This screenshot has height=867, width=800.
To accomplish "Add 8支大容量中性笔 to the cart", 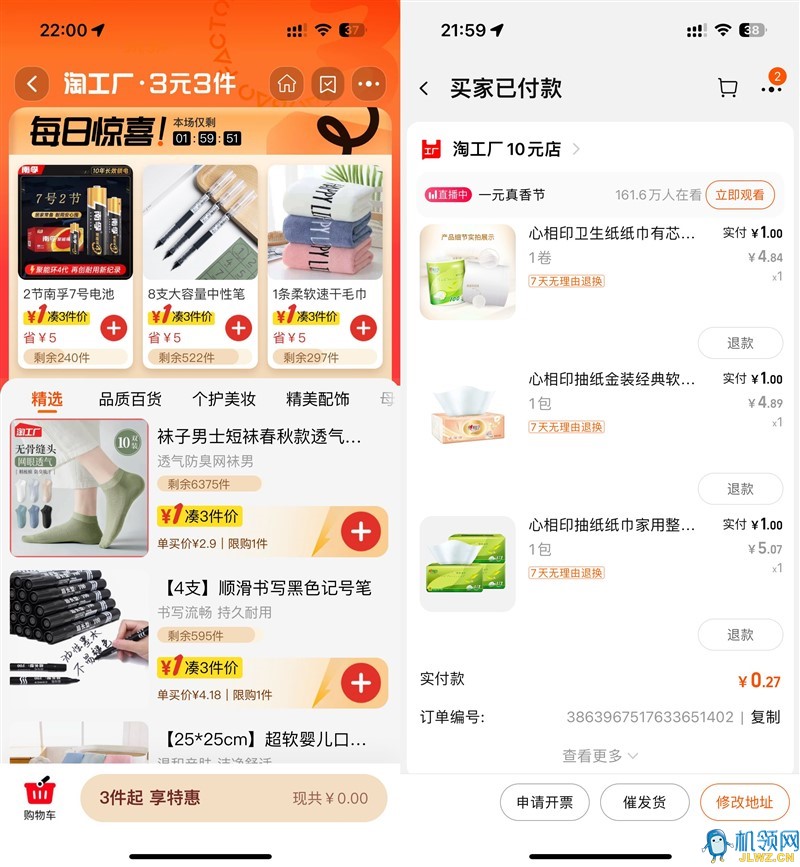I will 238,327.
